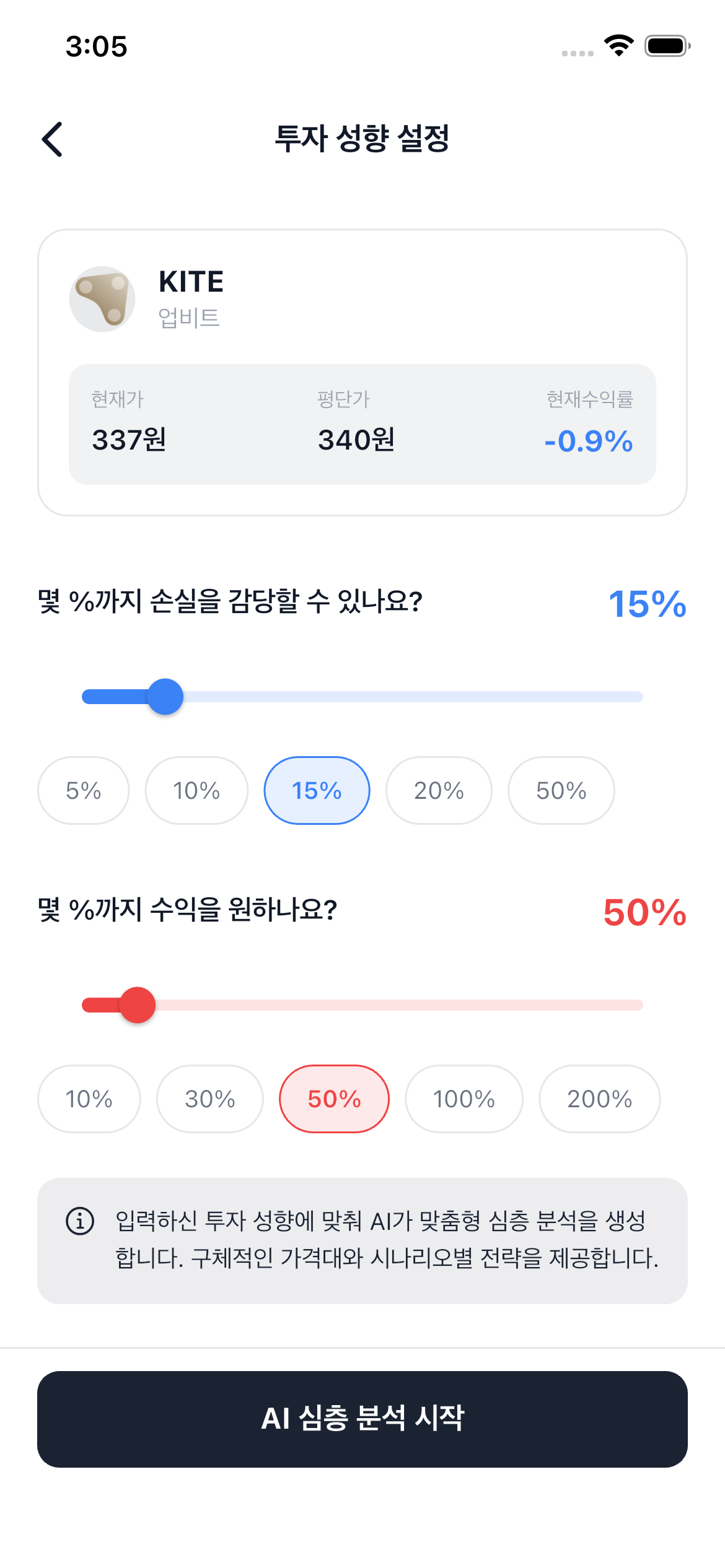This screenshot has height=1568, width=725.
Task: Tap the blue loss tolerance slider handle
Action: coord(165,697)
